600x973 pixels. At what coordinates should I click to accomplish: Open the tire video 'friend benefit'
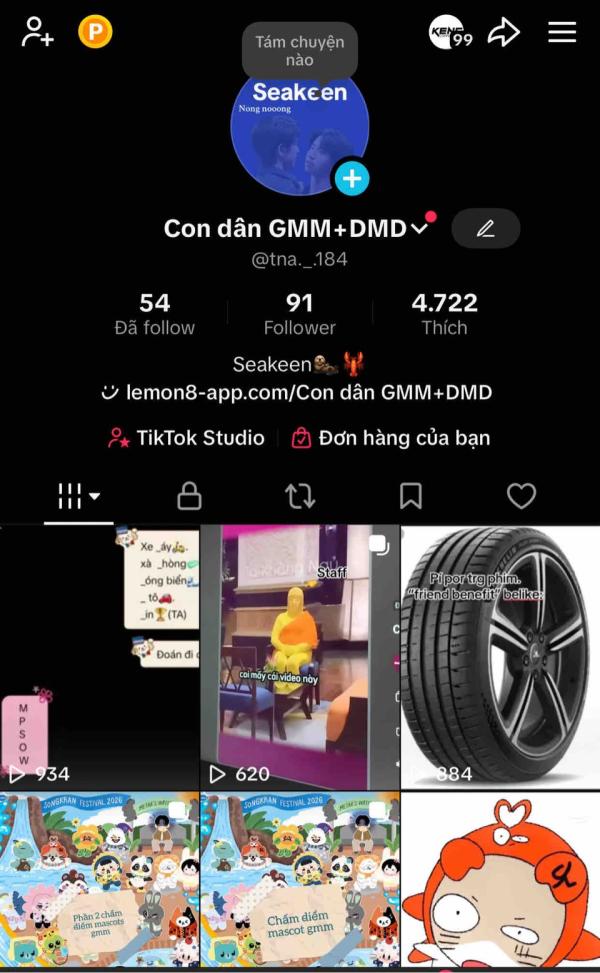coord(500,657)
